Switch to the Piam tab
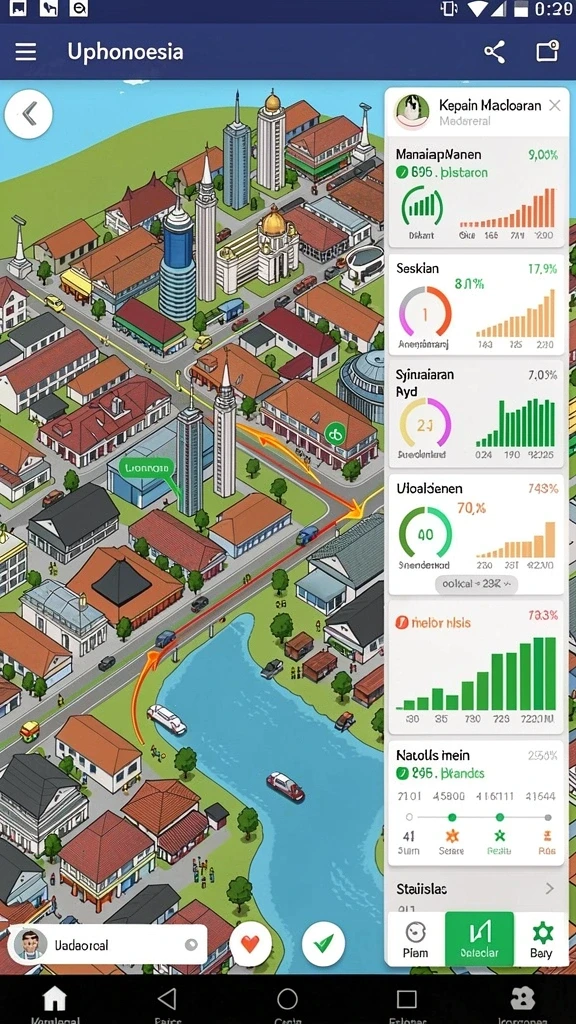Screen dimensions: 576x1024 (x=415, y=939)
